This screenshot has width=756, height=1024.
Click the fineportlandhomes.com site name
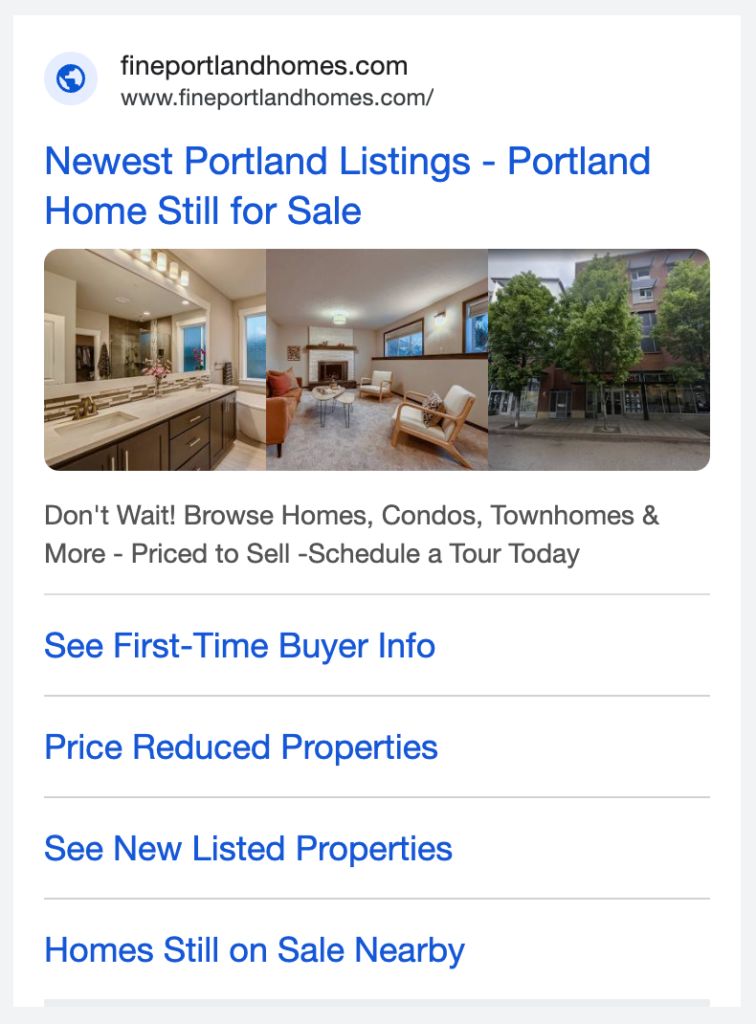(x=263, y=65)
